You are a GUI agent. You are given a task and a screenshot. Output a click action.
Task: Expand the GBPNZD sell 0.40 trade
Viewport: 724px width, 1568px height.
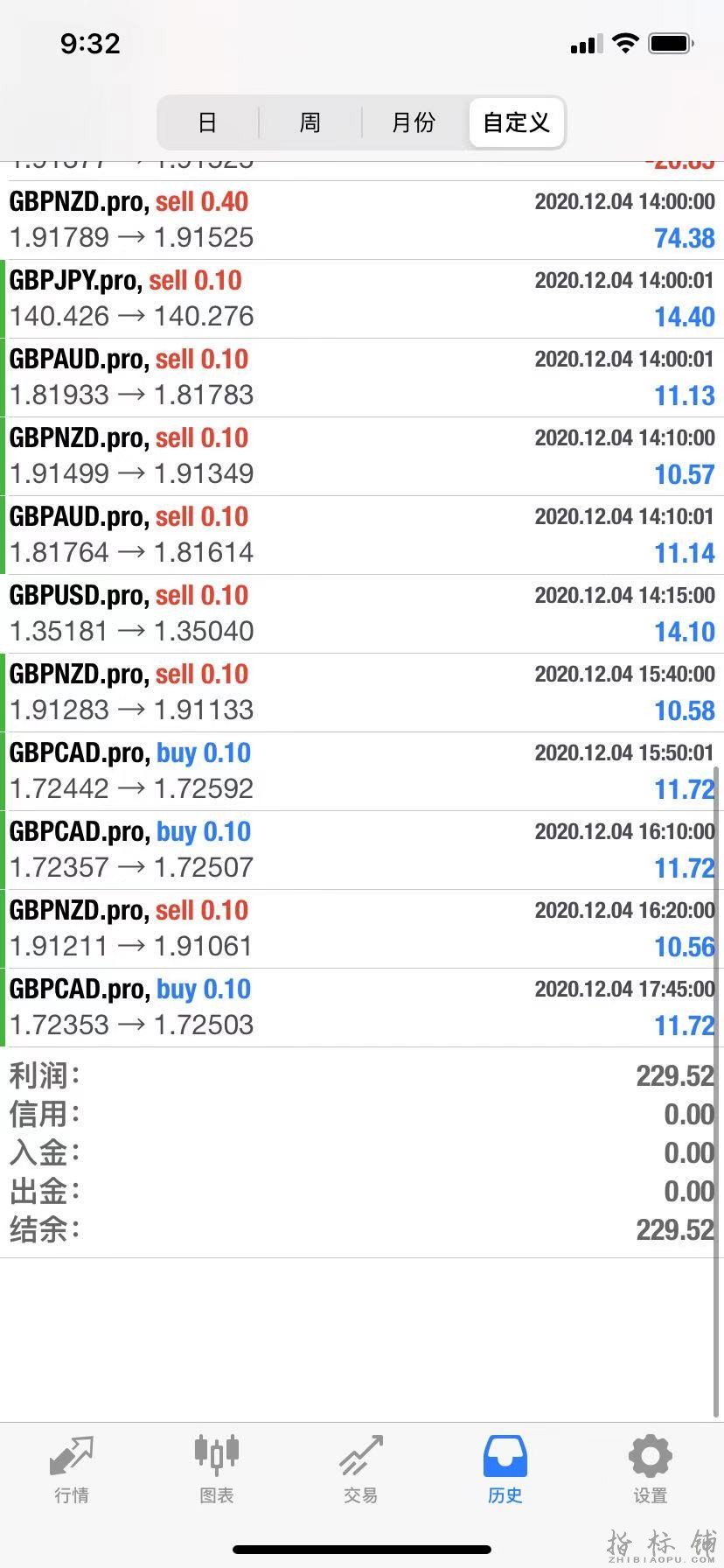(x=362, y=220)
